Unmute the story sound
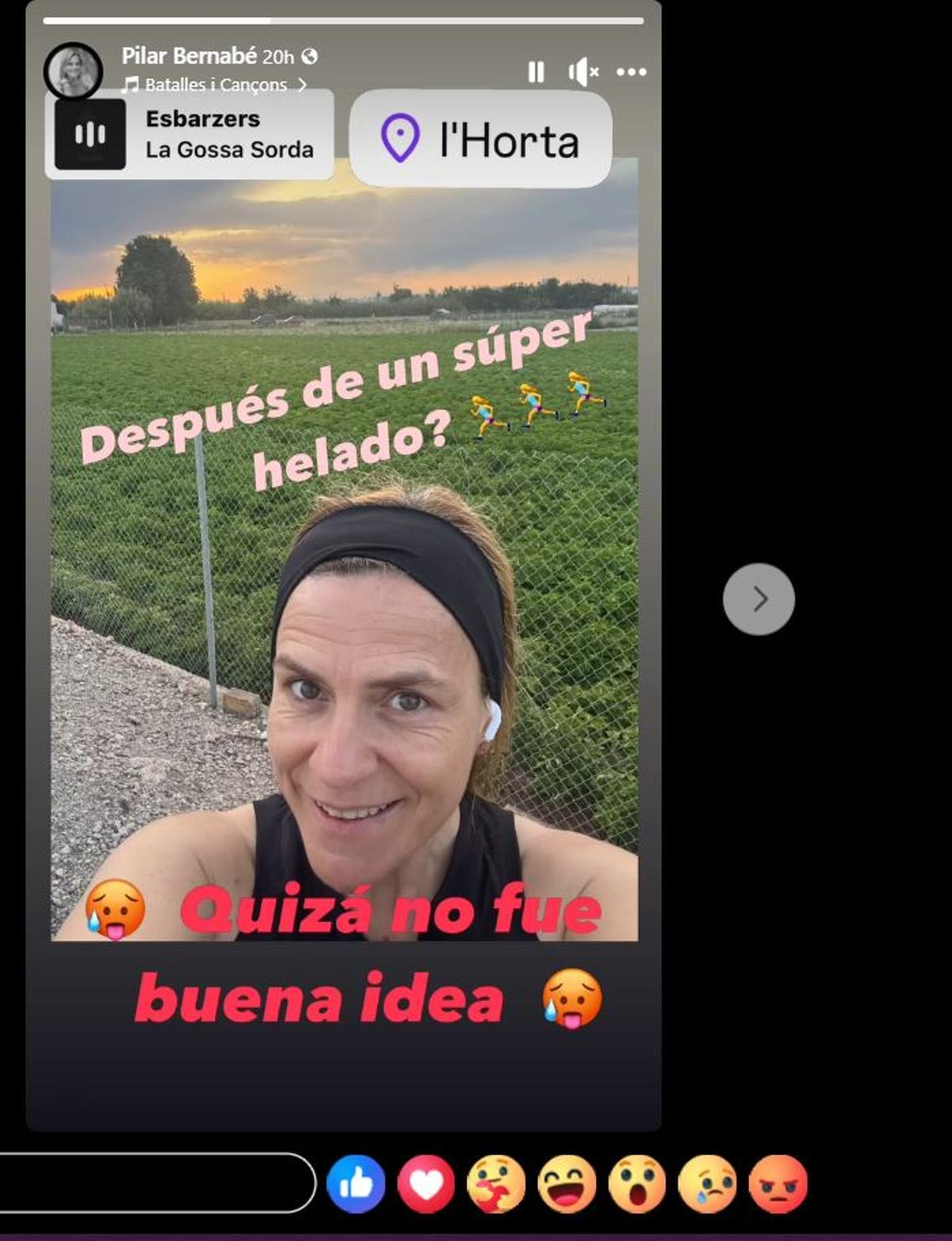Image resolution: width=952 pixels, height=1241 pixels. tap(583, 72)
